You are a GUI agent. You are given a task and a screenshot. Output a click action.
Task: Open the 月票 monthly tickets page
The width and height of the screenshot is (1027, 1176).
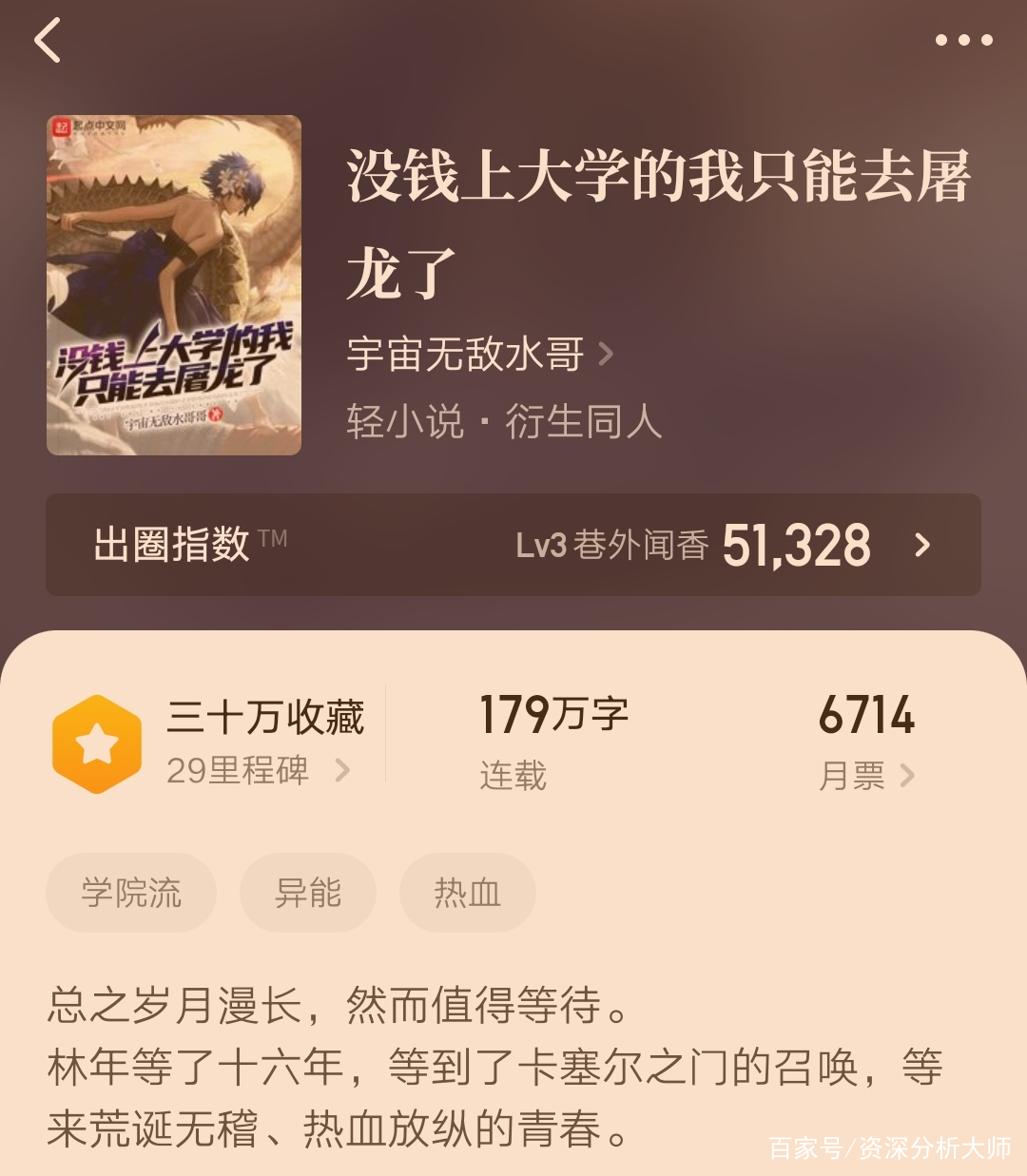pyautogui.click(x=866, y=776)
